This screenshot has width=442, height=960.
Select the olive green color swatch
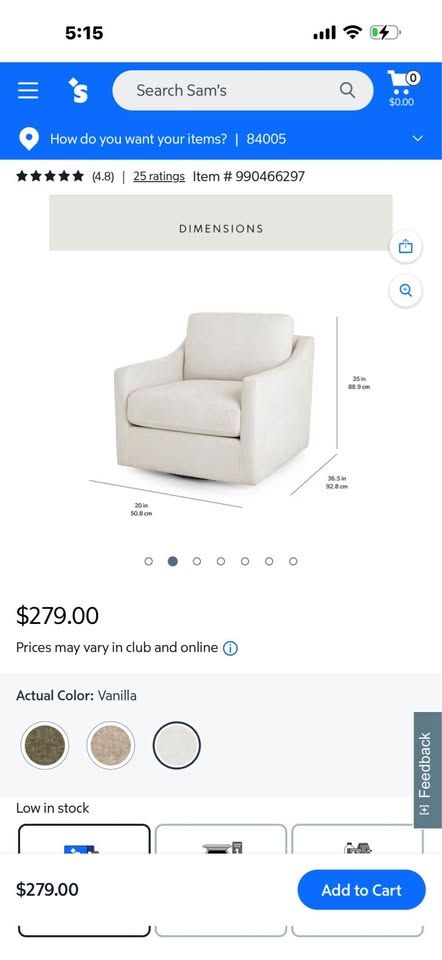click(x=45, y=745)
